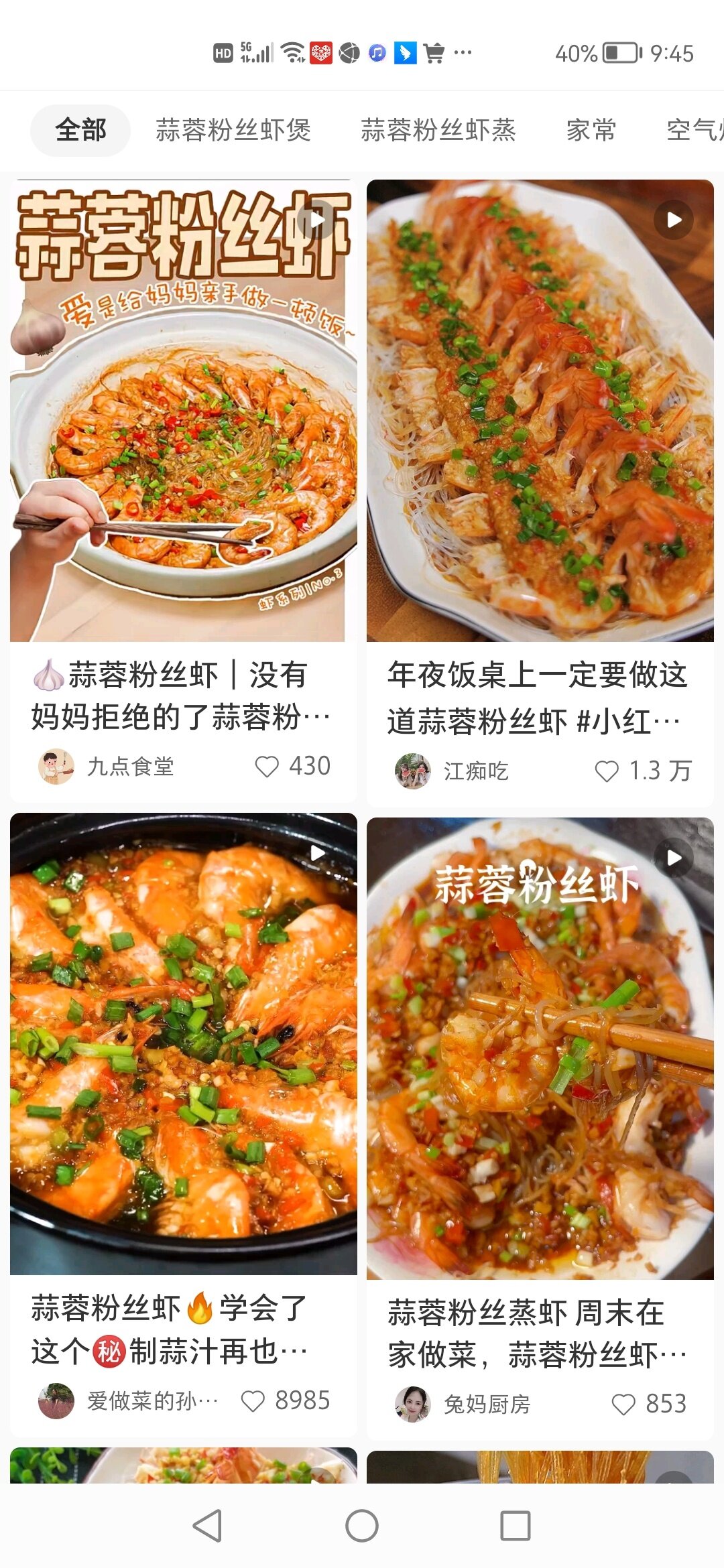Like the post by 兔妈厨房
This screenshot has width=724, height=1568.
pos(623,1404)
